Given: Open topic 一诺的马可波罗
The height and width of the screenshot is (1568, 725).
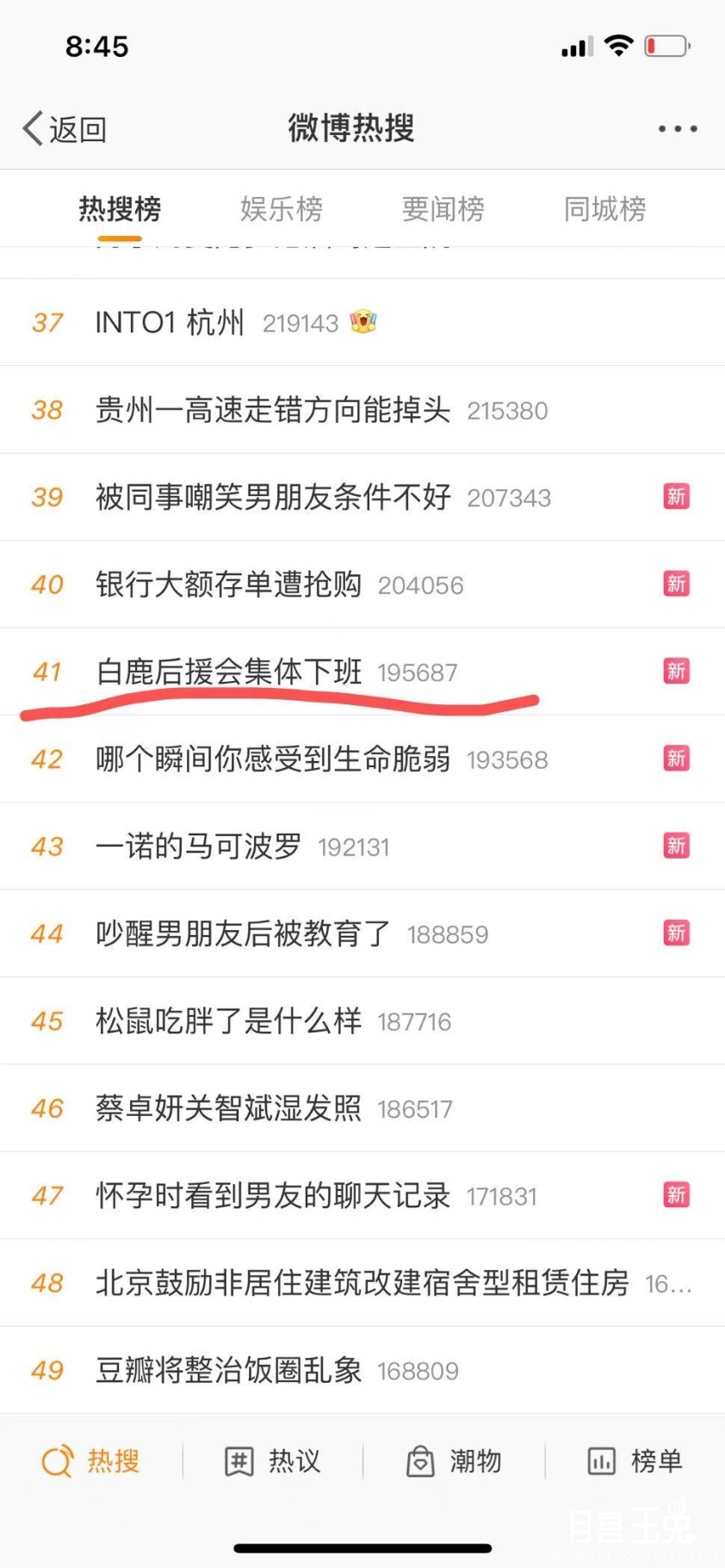Looking at the screenshot, I should 362,846.
